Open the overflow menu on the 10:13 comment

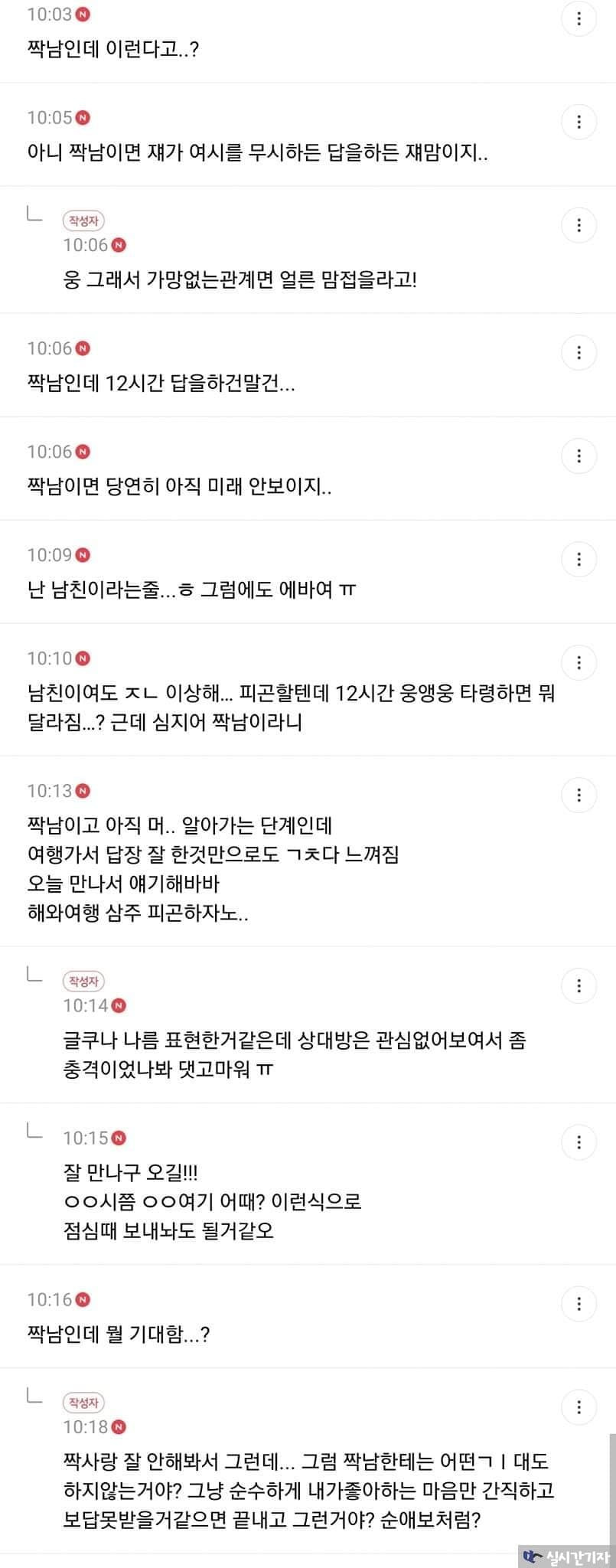tap(579, 795)
